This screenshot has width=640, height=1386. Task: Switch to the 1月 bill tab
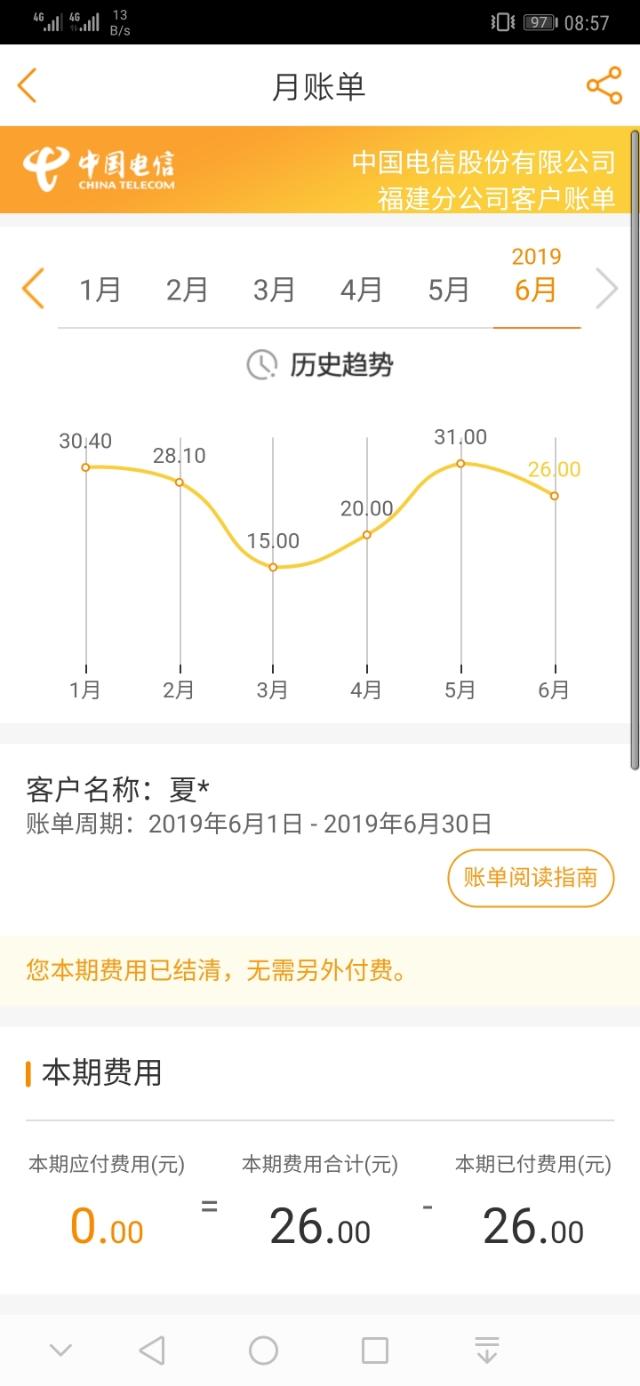(100, 290)
